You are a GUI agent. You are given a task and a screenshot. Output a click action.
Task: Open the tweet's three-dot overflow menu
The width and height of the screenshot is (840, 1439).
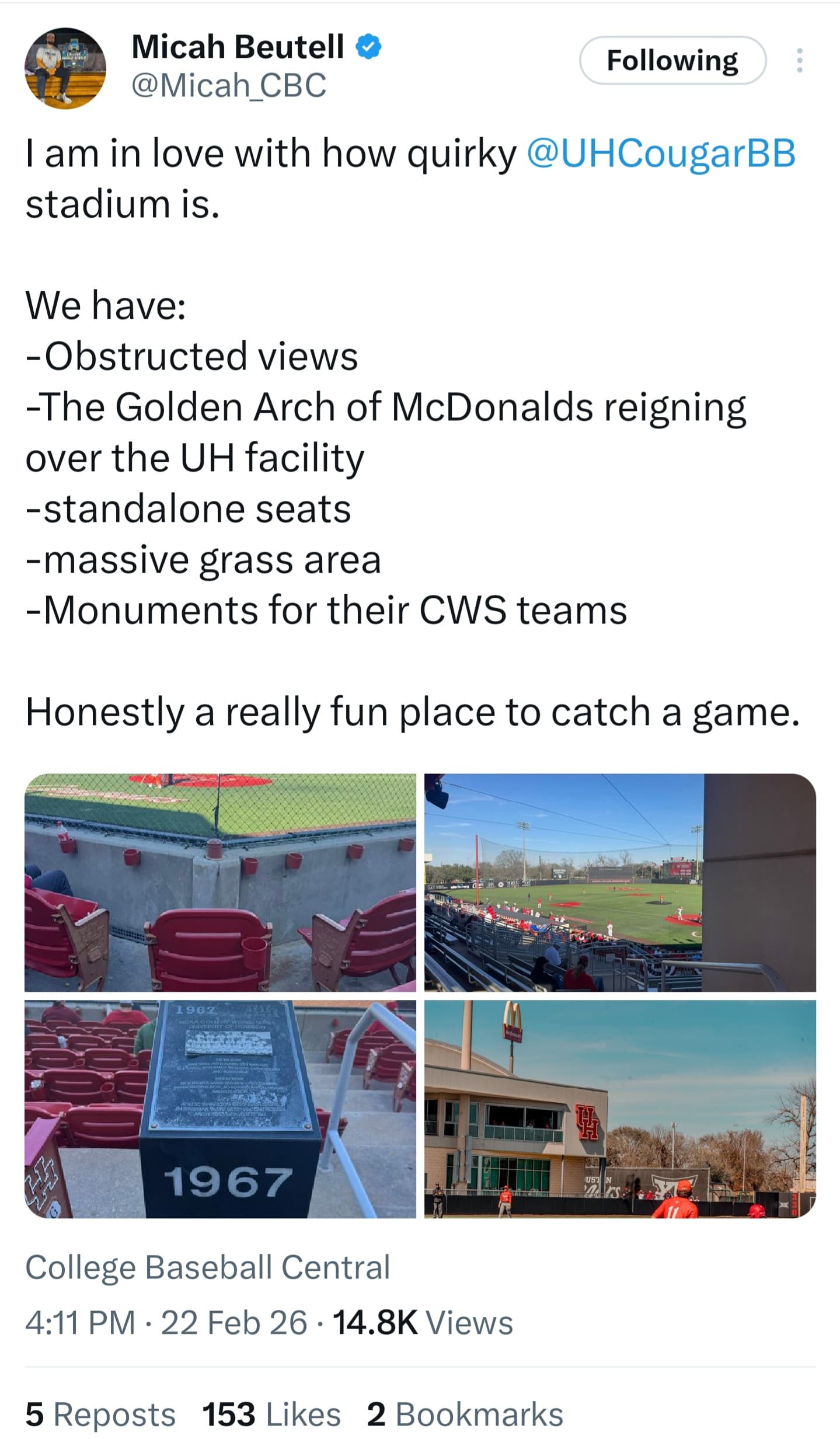coord(799,61)
